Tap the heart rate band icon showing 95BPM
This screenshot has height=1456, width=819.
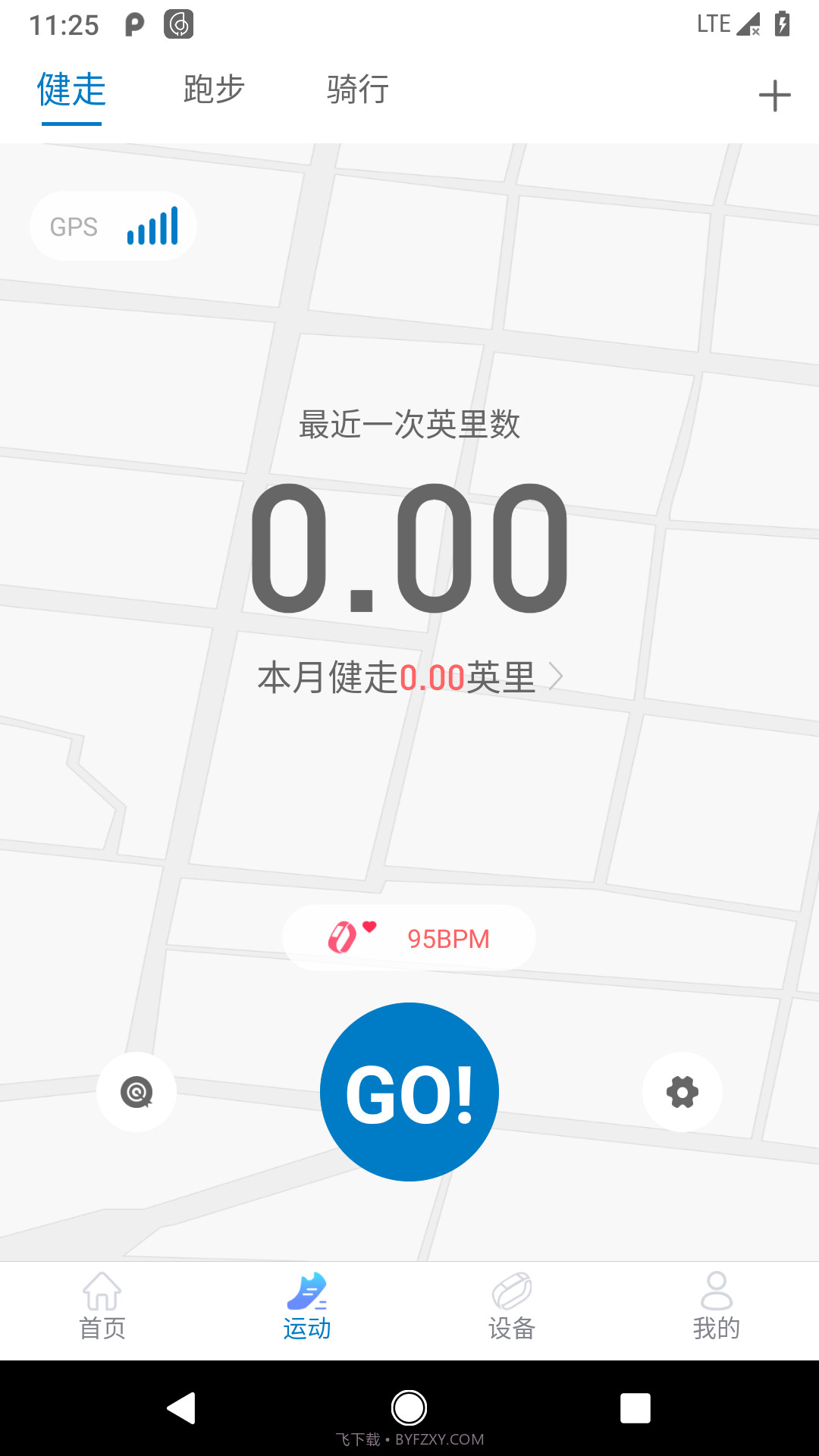tap(343, 938)
